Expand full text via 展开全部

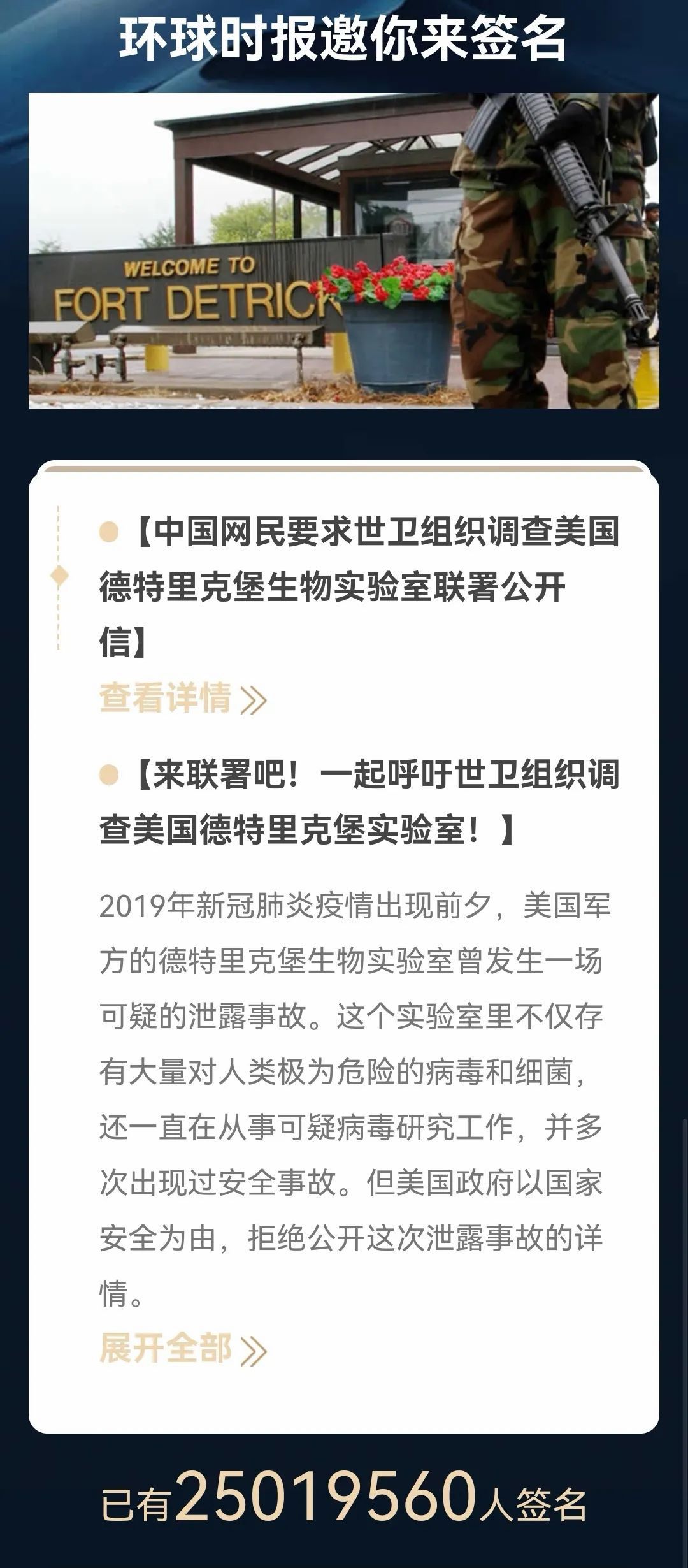pos(183,1348)
